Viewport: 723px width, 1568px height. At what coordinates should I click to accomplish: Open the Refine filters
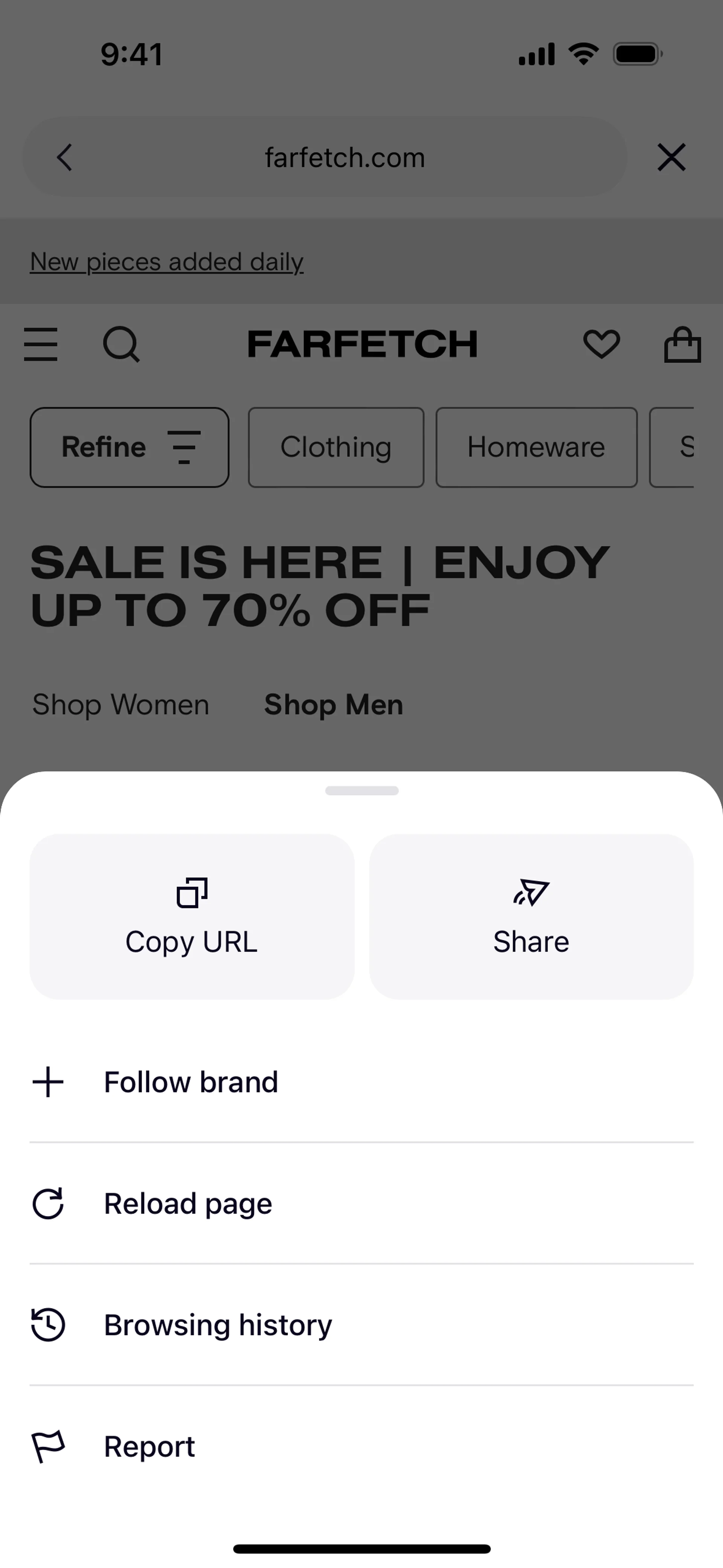(x=130, y=448)
